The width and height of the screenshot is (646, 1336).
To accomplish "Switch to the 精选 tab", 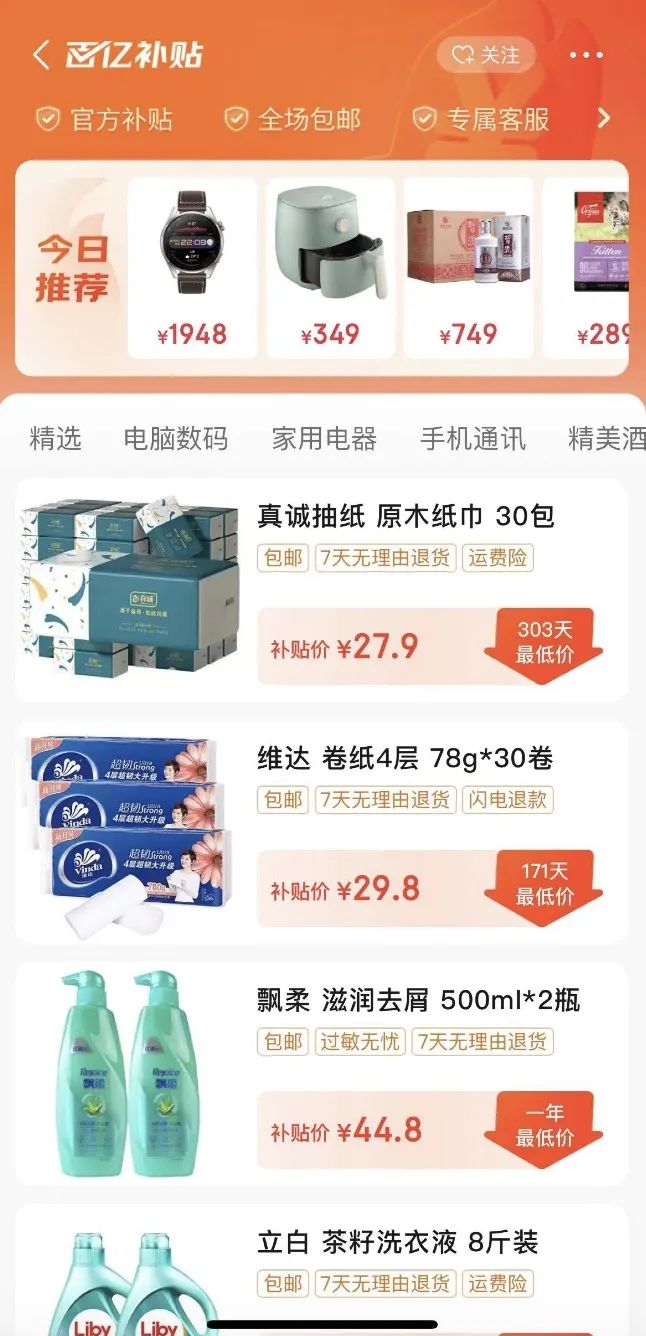I will click(55, 438).
